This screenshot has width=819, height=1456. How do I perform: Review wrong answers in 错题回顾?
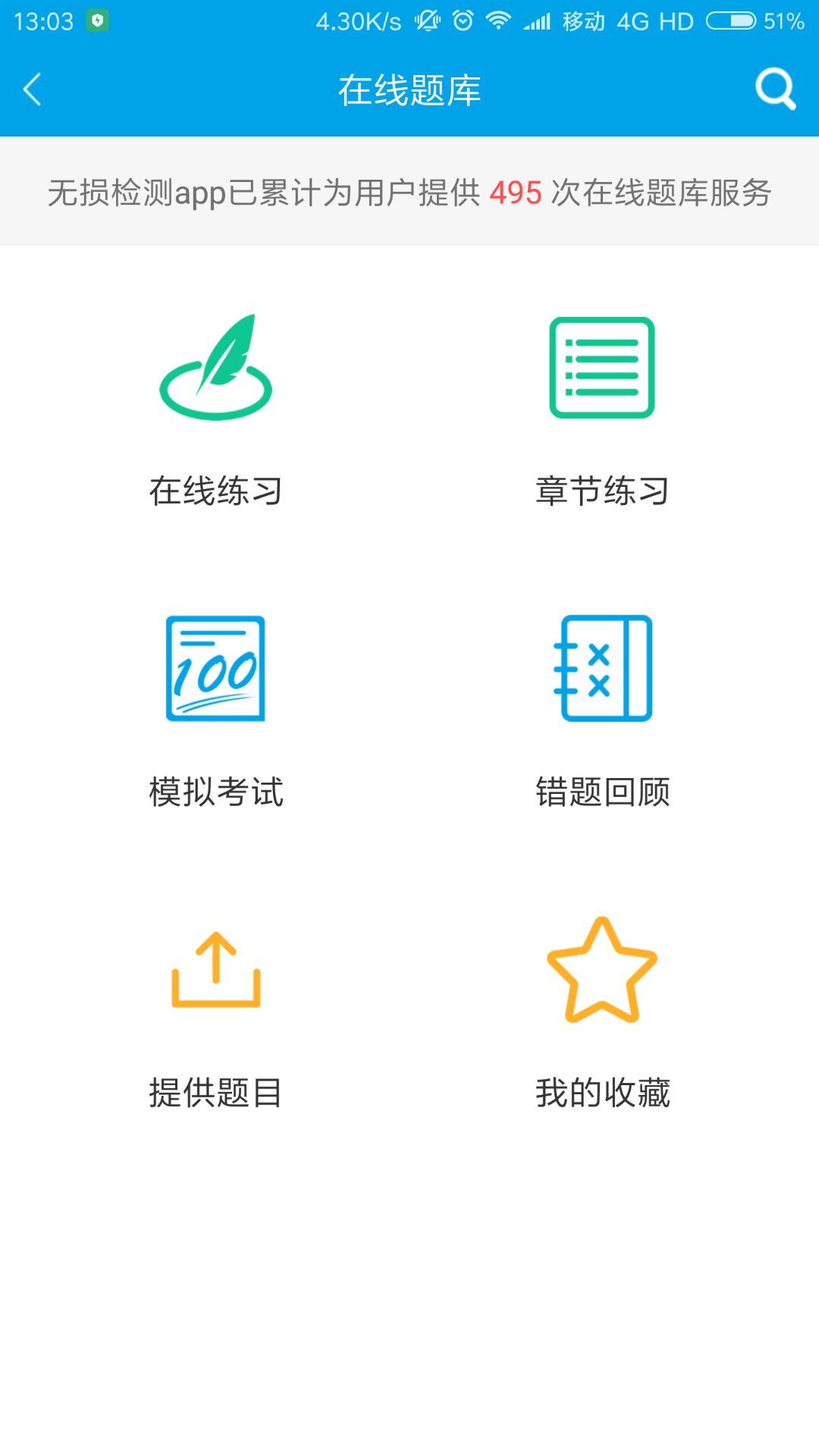(602, 711)
